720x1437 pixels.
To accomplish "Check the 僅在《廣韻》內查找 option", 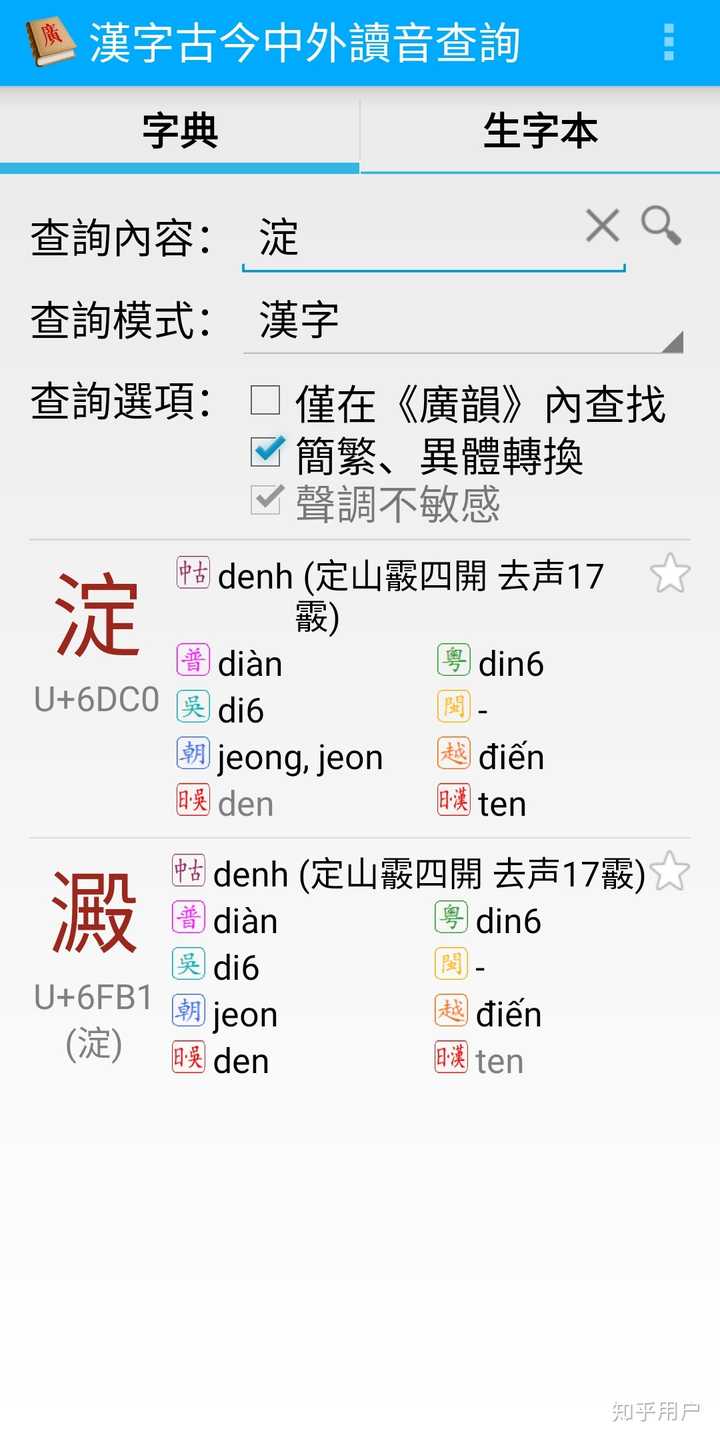I will click(265, 401).
